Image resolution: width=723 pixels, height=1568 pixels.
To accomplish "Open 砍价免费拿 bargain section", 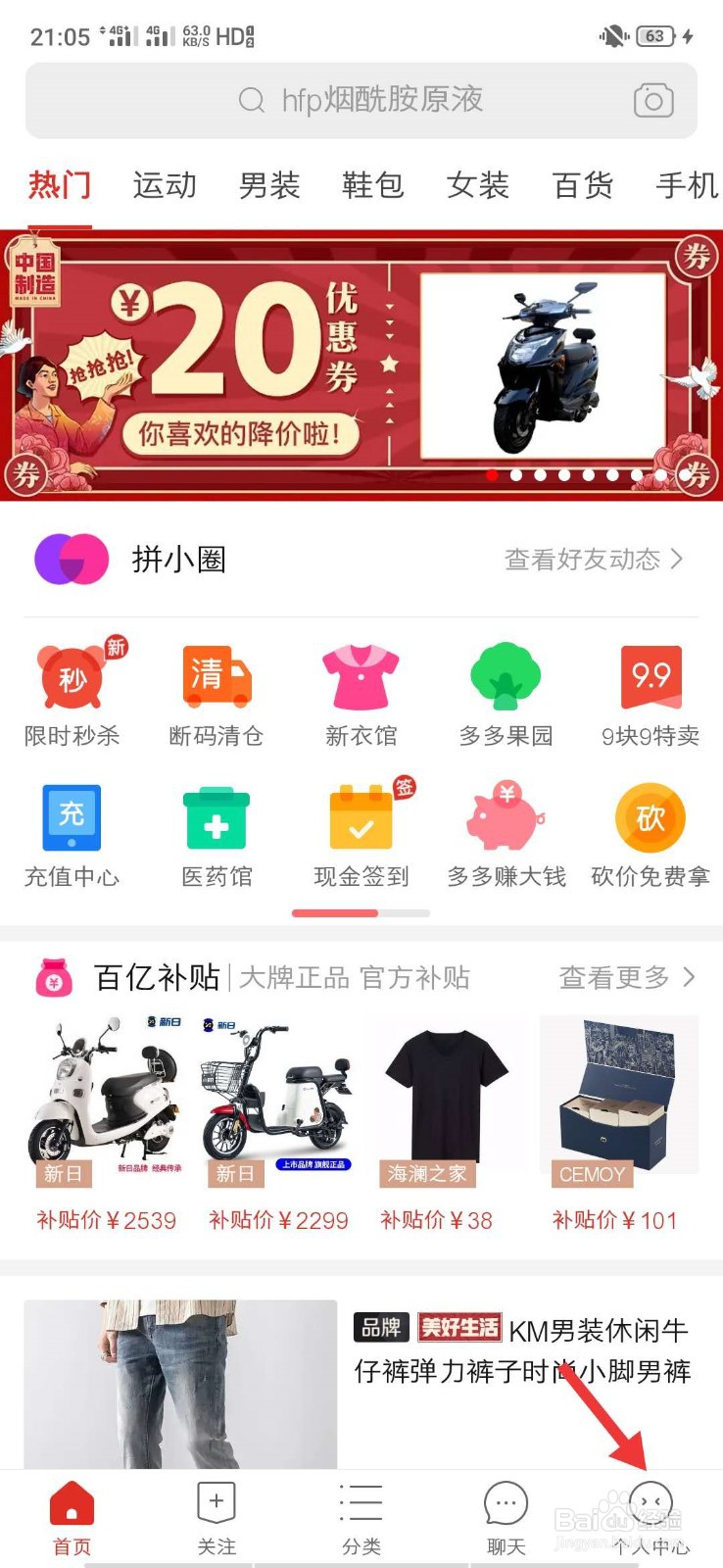I will coord(650,833).
